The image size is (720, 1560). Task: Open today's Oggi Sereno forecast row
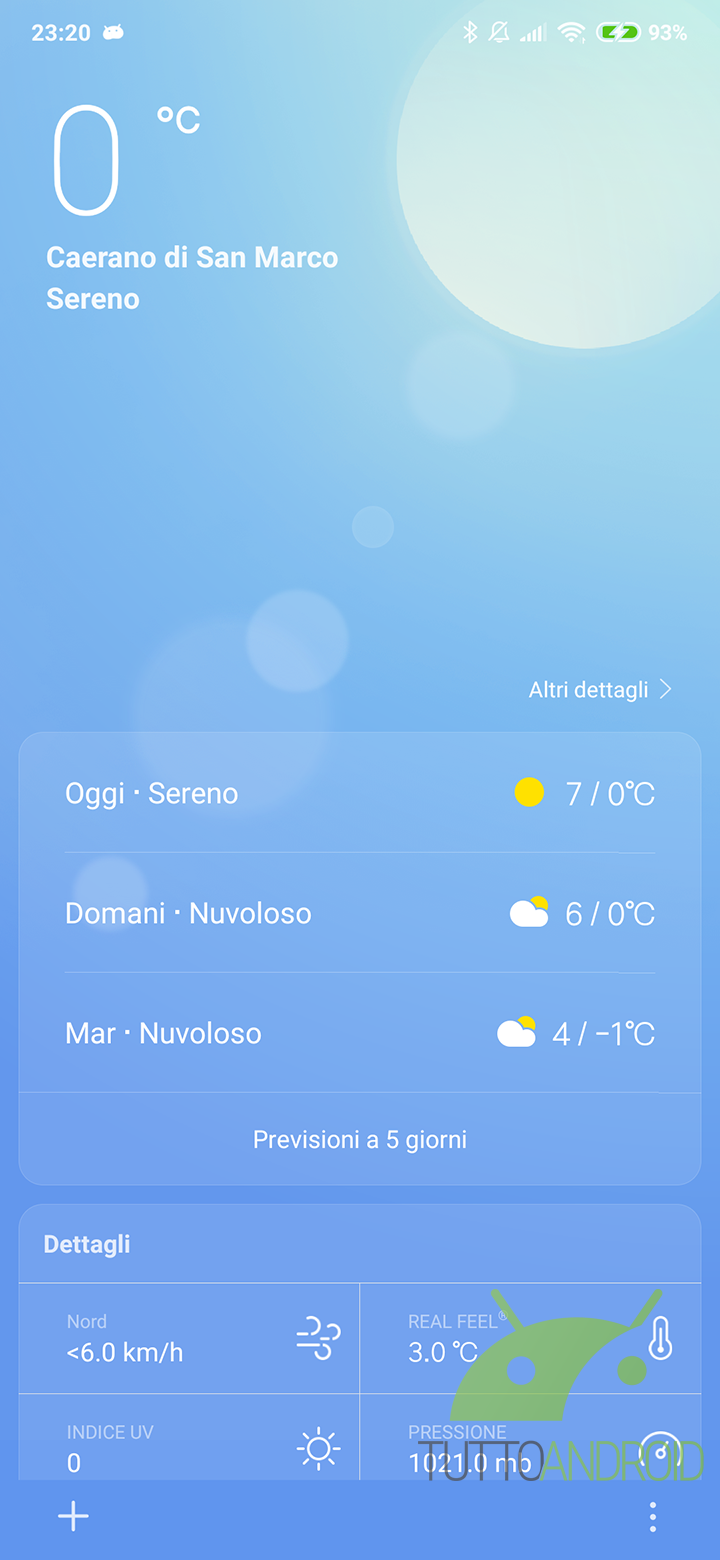(x=360, y=794)
